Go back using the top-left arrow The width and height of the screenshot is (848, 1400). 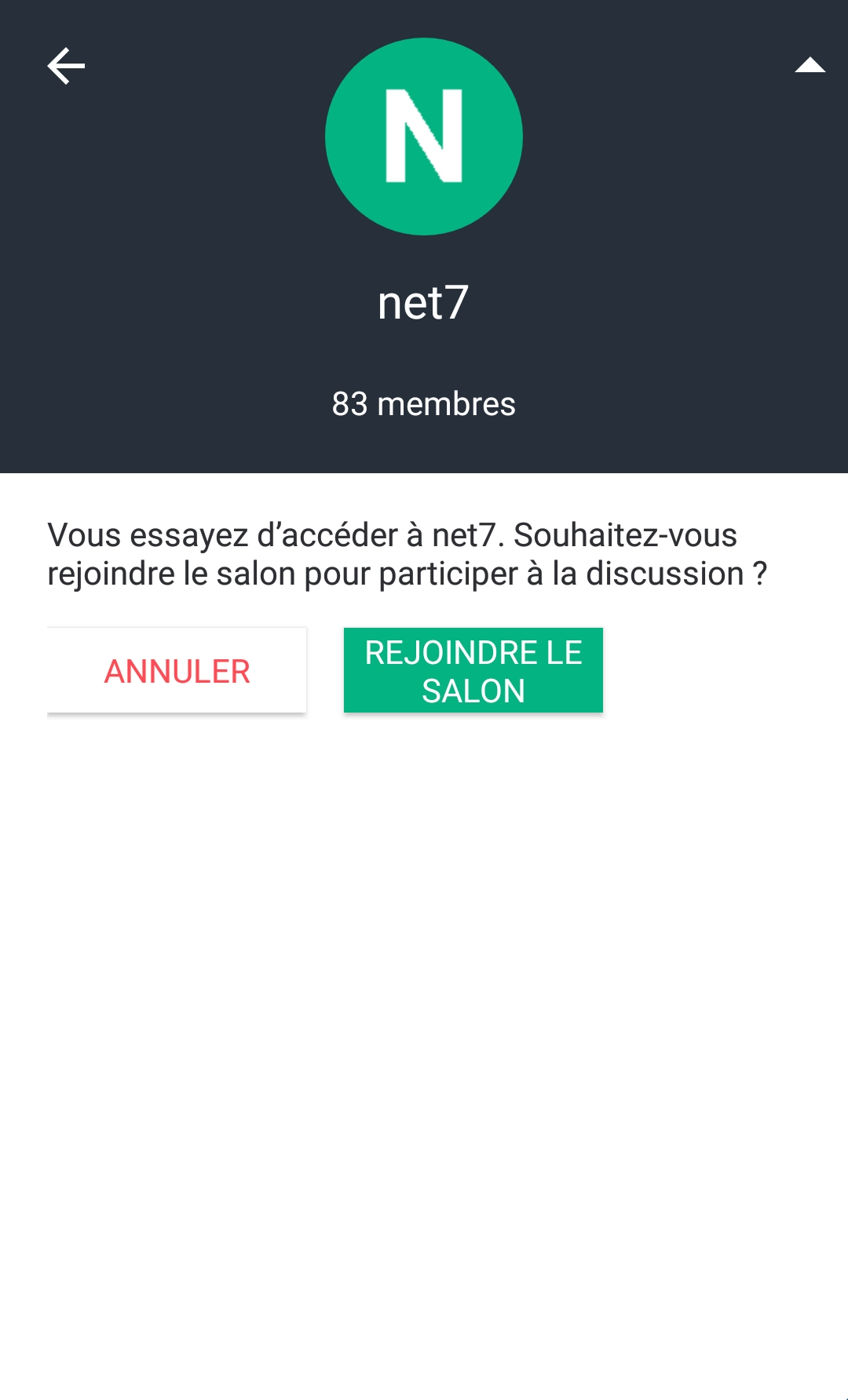(x=66, y=66)
